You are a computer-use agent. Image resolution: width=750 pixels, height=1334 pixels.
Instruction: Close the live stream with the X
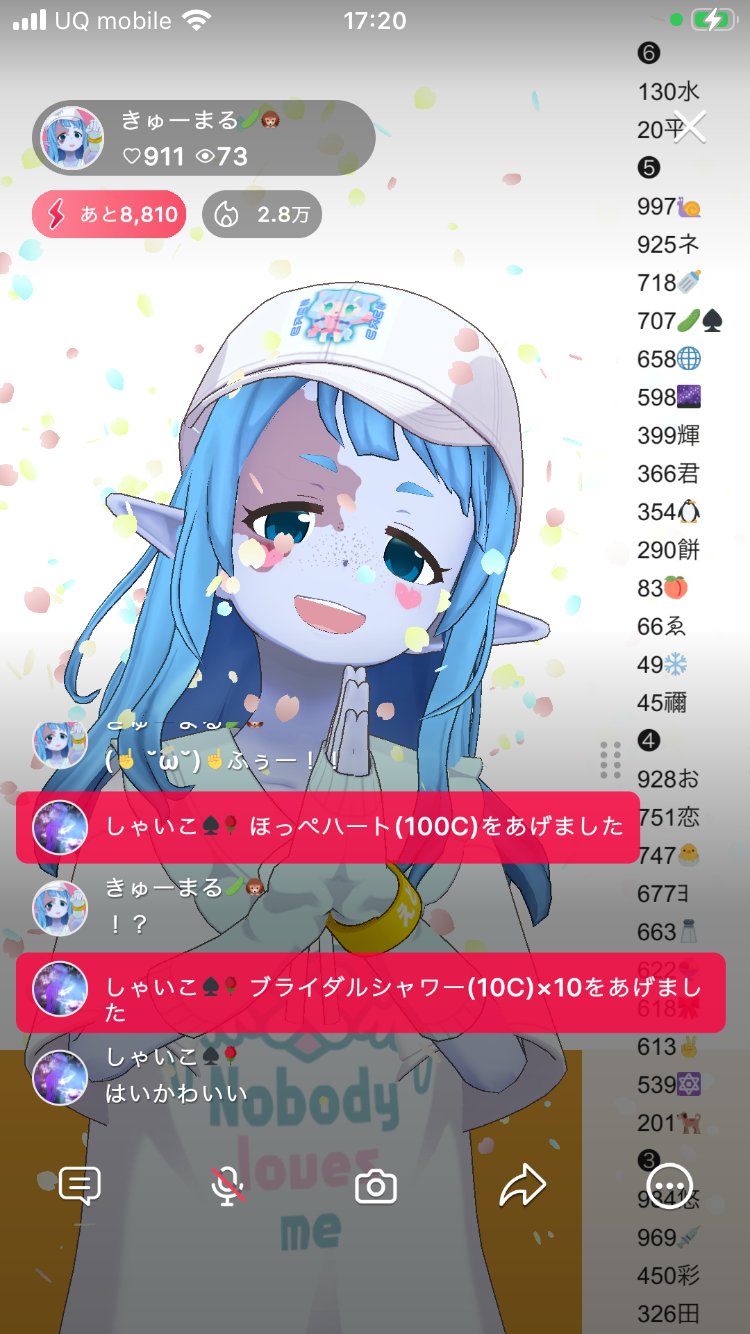click(x=690, y=127)
